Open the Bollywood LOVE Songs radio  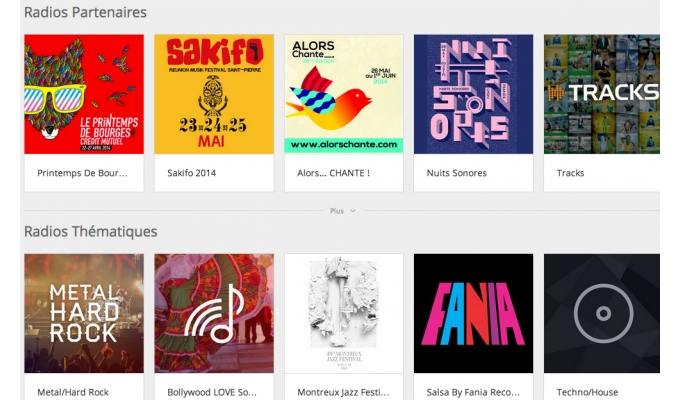[214, 313]
